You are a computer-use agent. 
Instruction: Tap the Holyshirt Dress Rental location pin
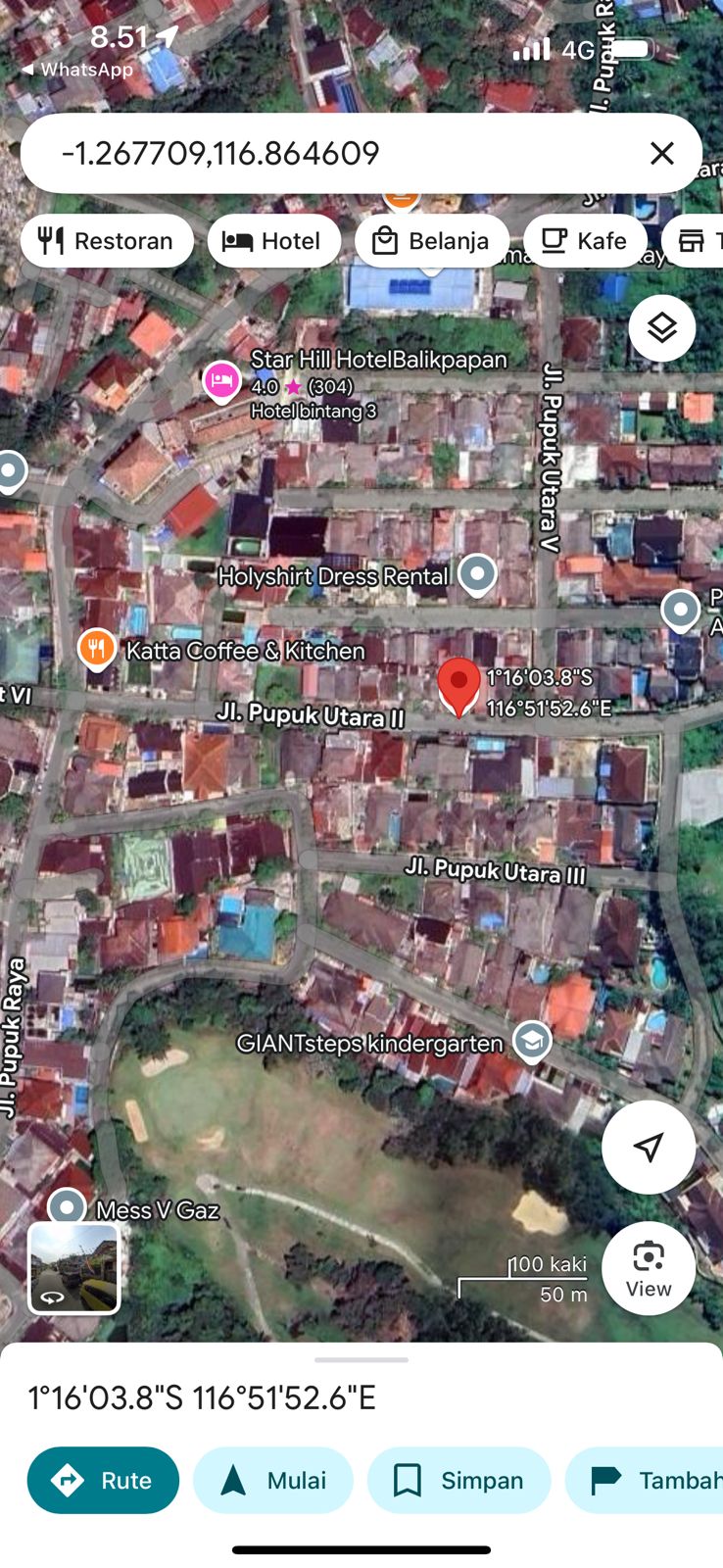pyautogui.click(x=478, y=575)
